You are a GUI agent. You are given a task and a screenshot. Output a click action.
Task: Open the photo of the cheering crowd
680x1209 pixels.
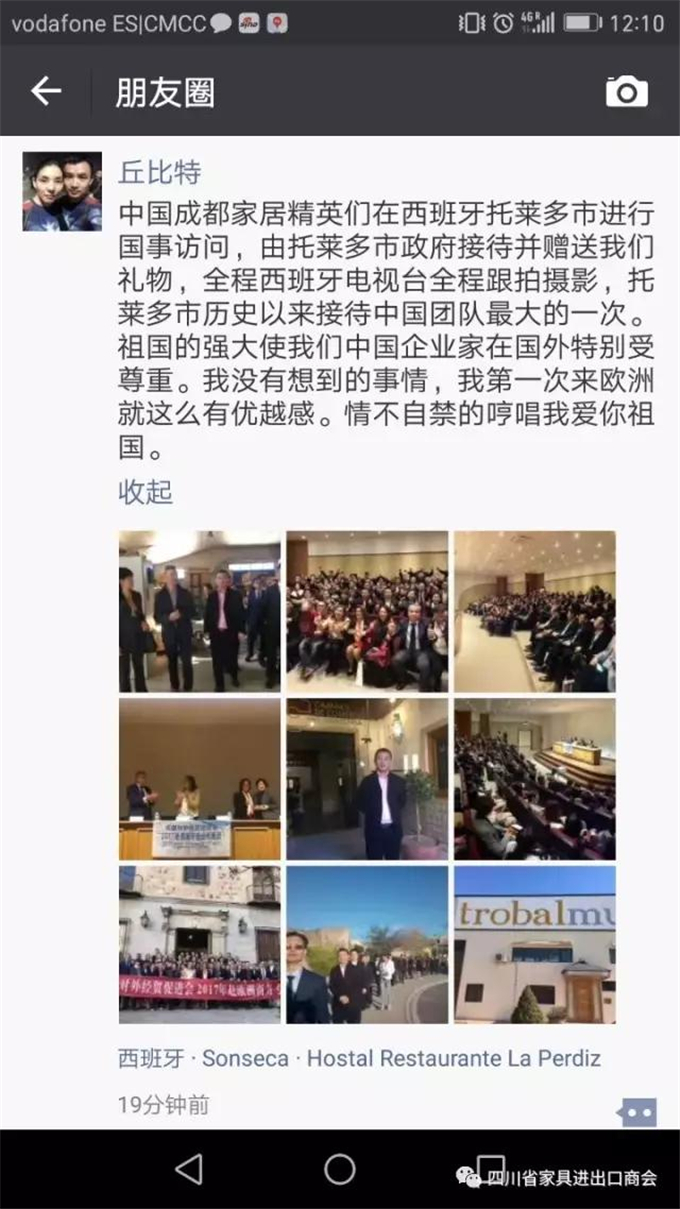(367, 610)
